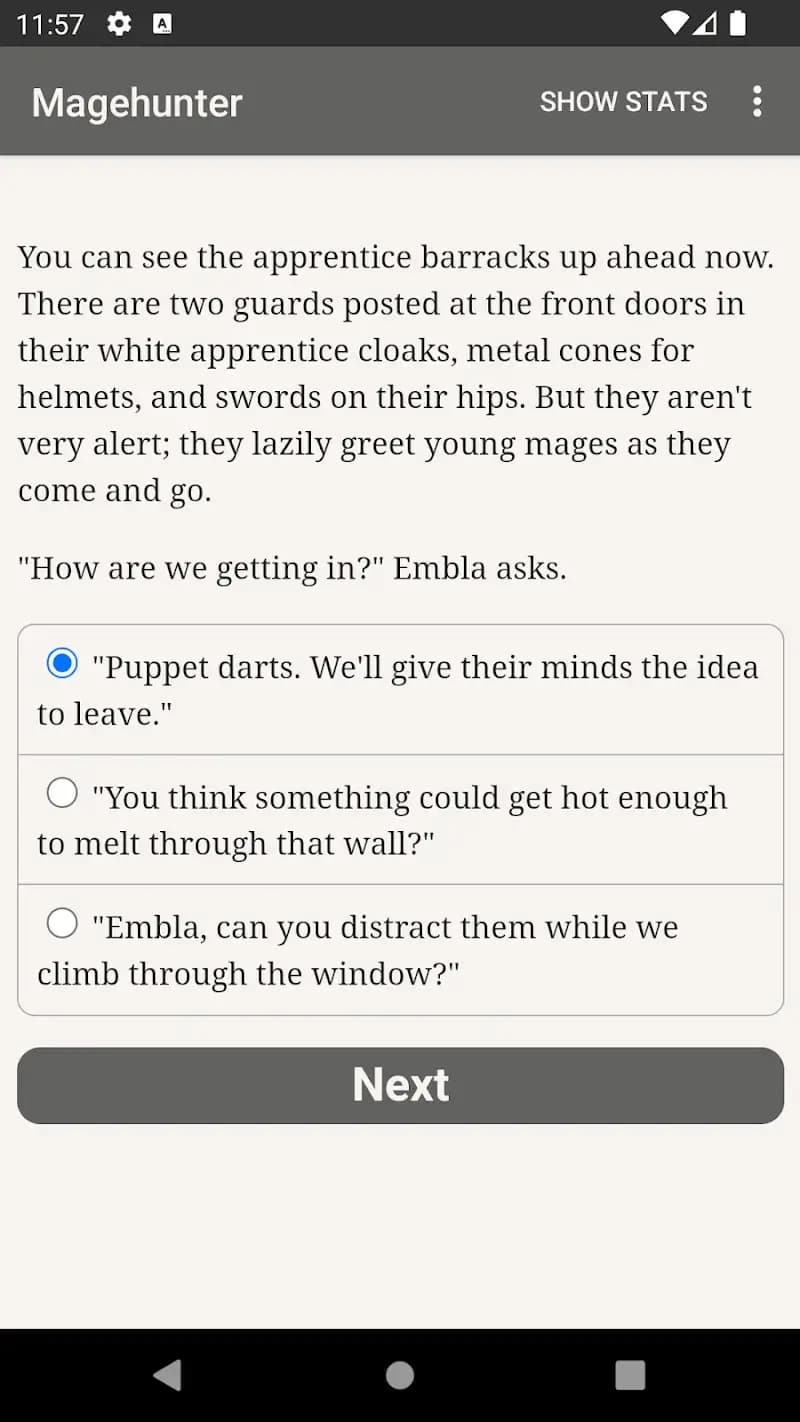Viewport: 800px width, 1422px height.
Task: Open the three-dot overflow menu
Action: click(x=757, y=101)
